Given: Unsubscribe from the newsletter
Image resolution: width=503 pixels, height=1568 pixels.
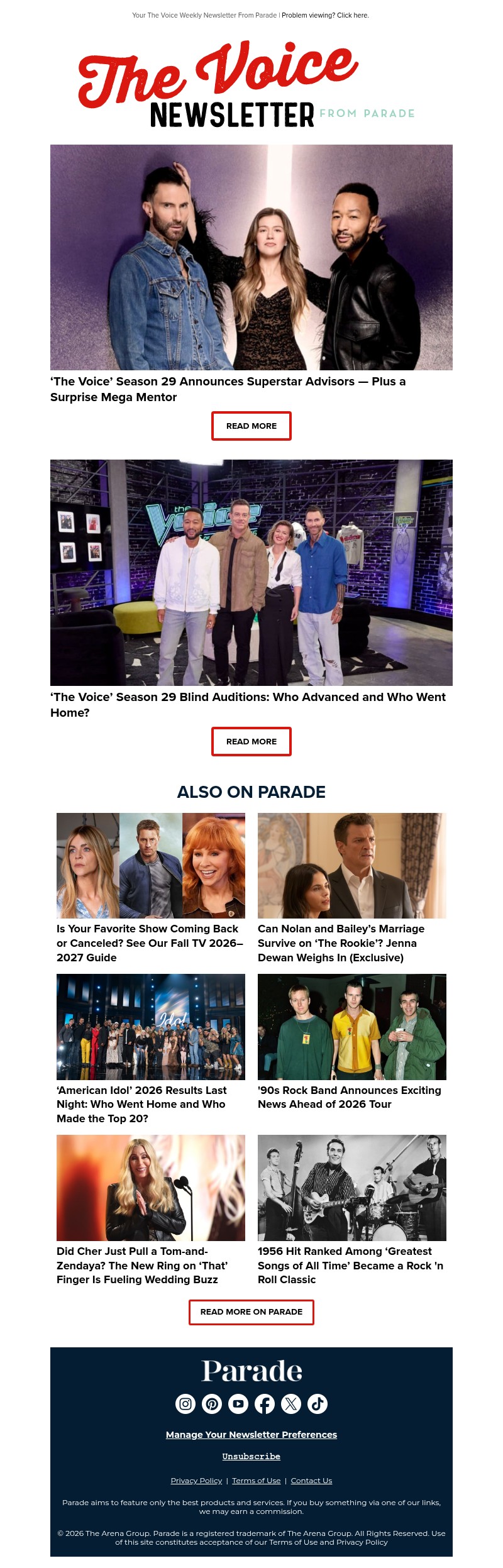Looking at the screenshot, I should point(251,1456).
